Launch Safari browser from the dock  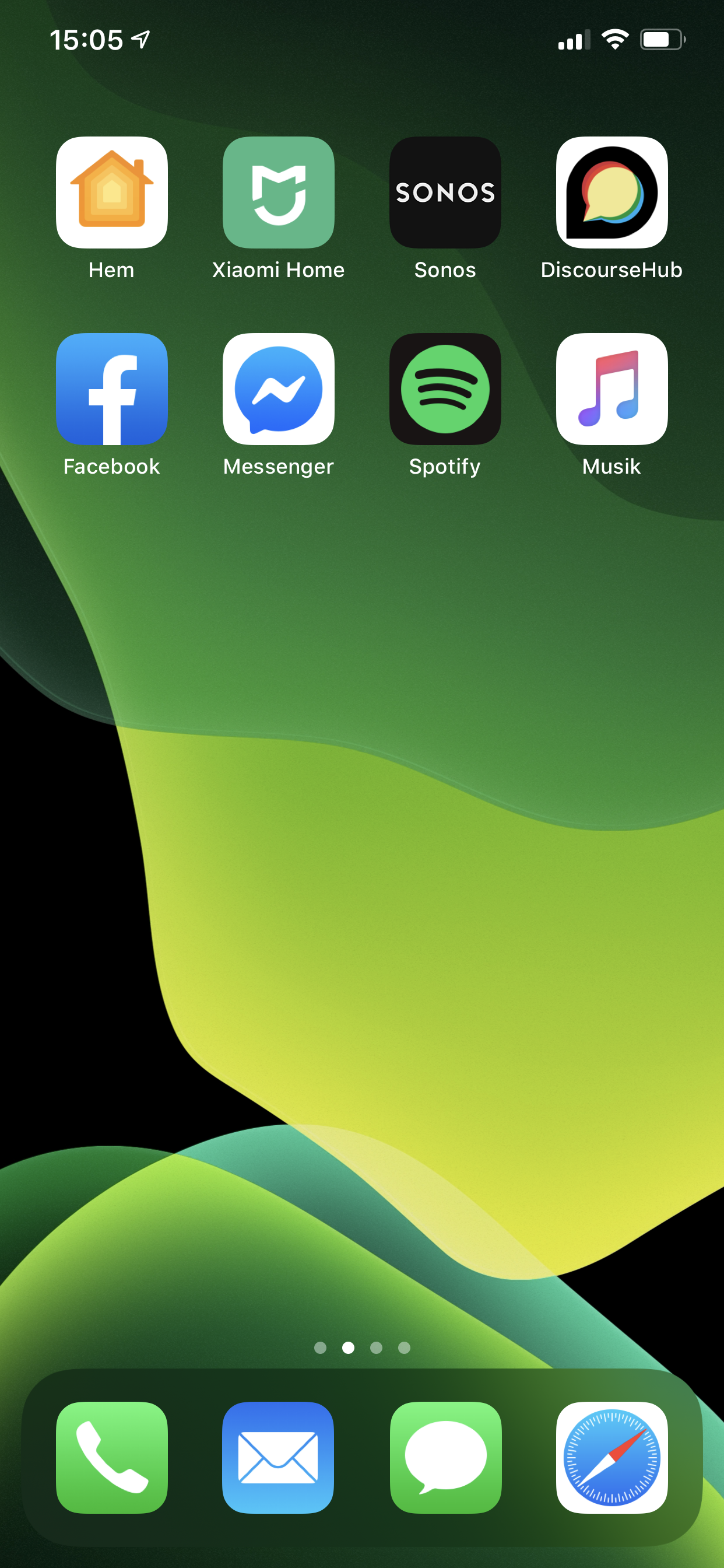611,1457
